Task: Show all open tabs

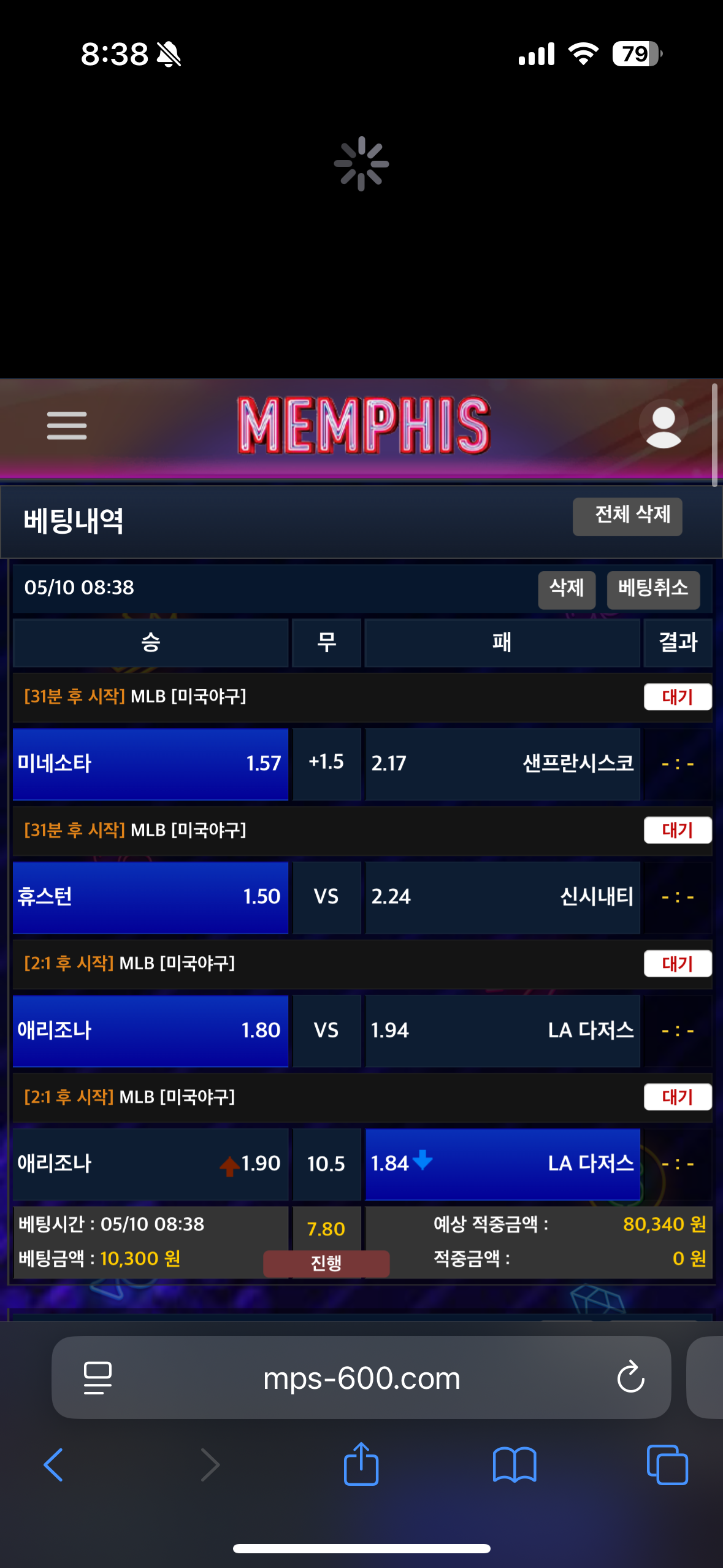Action: (x=667, y=1465)
